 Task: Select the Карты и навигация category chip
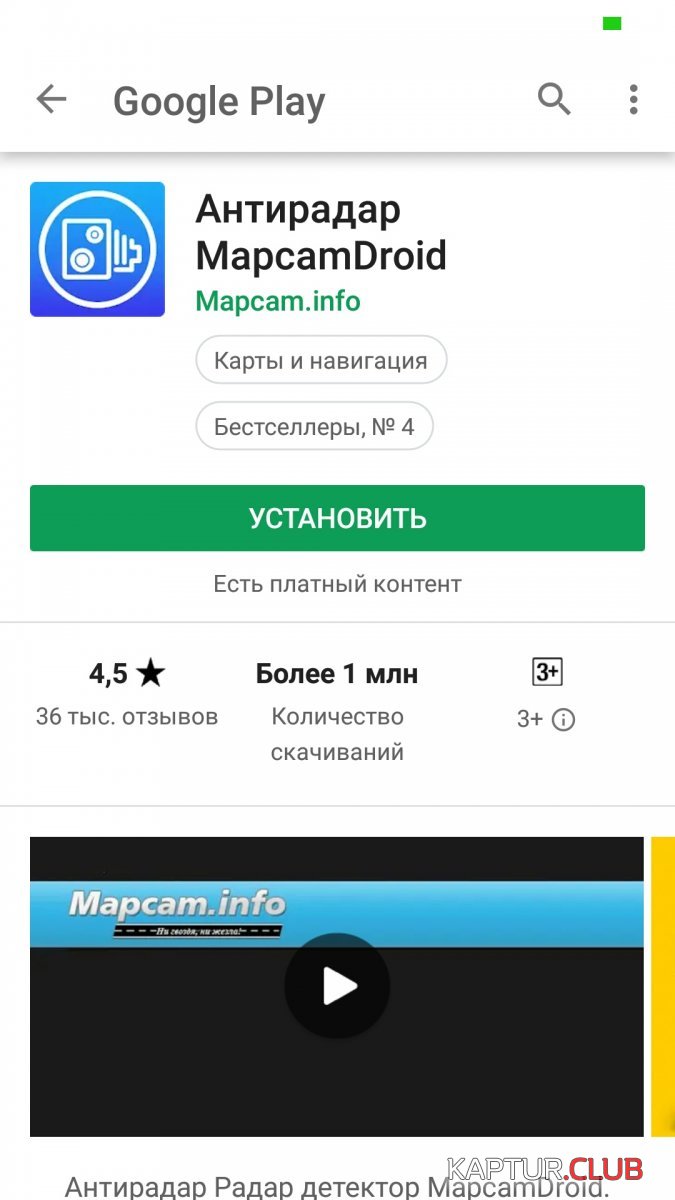(321, 360)
